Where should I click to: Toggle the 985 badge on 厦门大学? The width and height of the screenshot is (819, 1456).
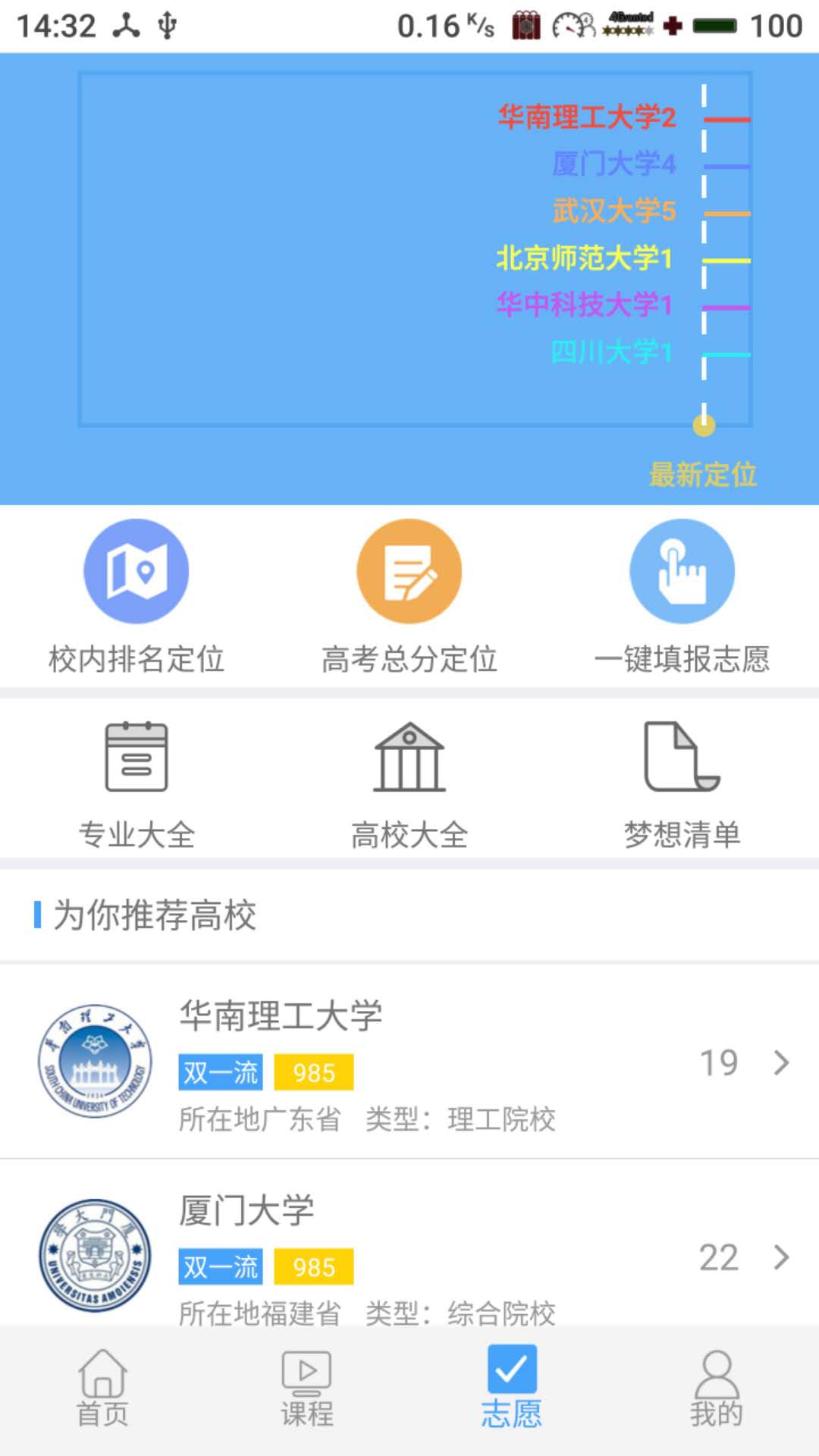point(313,1266)
